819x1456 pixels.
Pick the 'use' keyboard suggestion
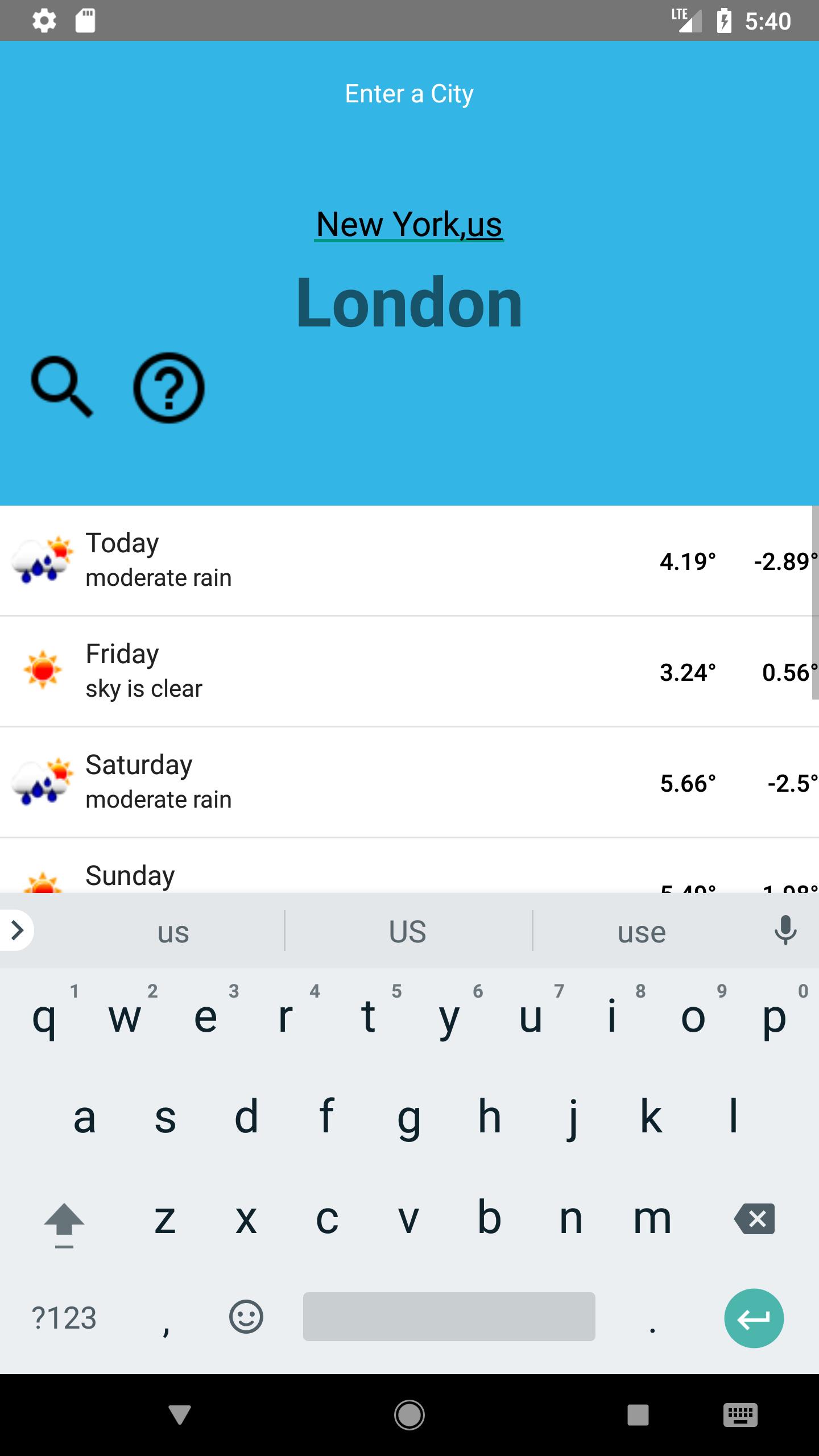click(642, 932)
